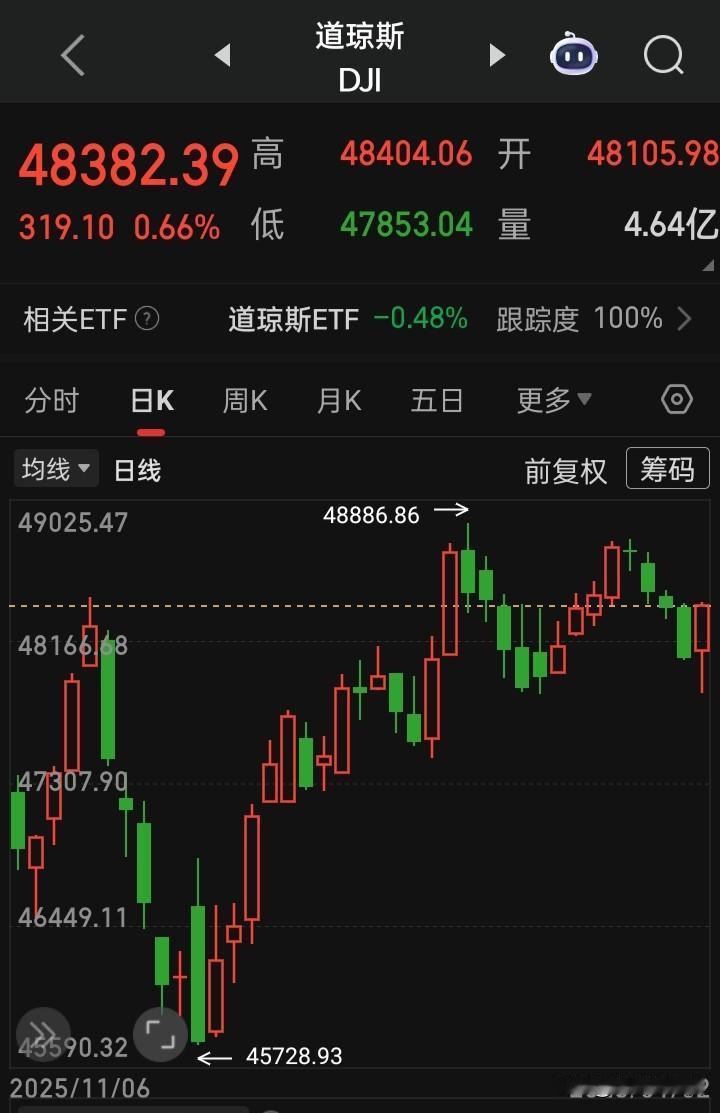Switch to the 五日 five-day view
Screen dimensions: 720x1113
coord(436,400)
